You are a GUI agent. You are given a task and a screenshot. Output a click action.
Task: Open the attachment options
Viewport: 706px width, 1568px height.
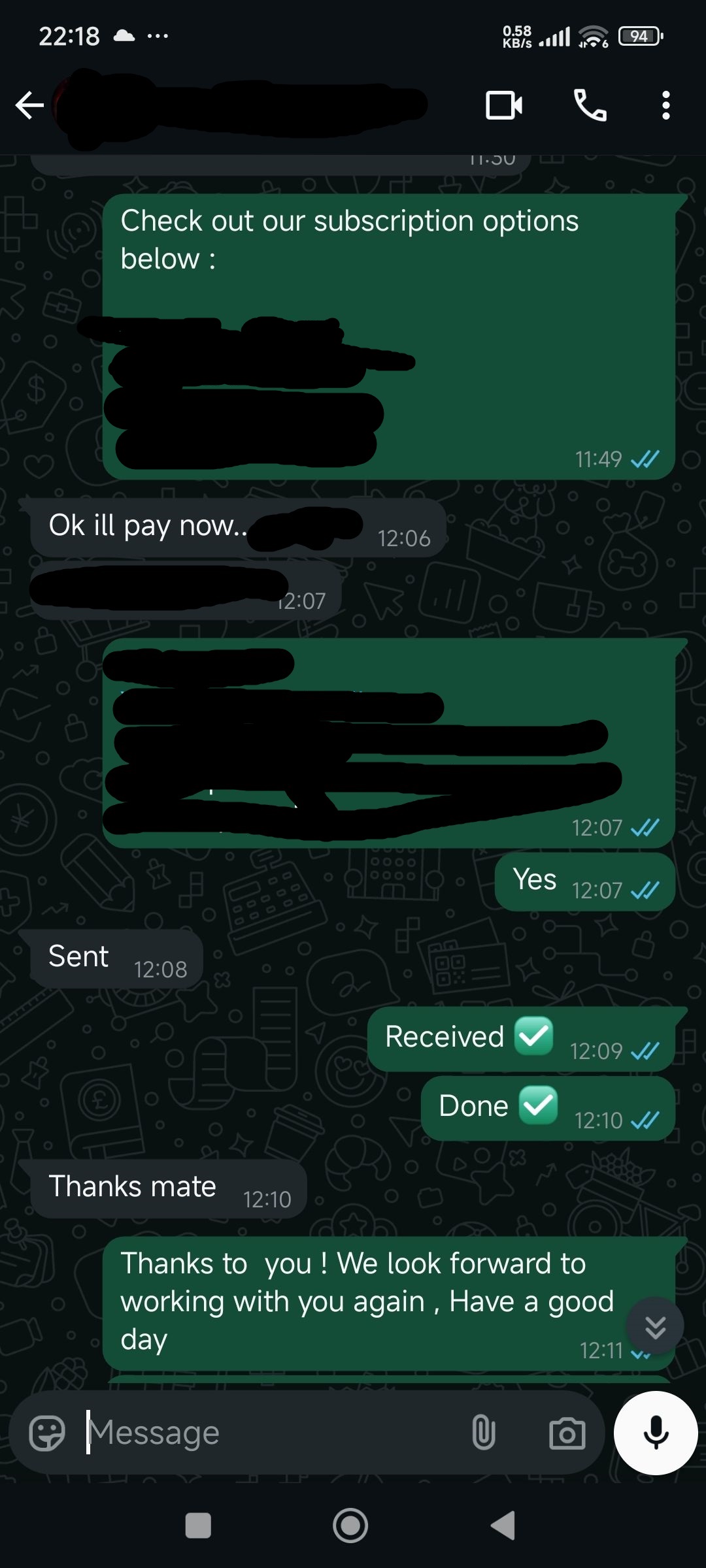pyautogui.click(x=483, y=1433)
